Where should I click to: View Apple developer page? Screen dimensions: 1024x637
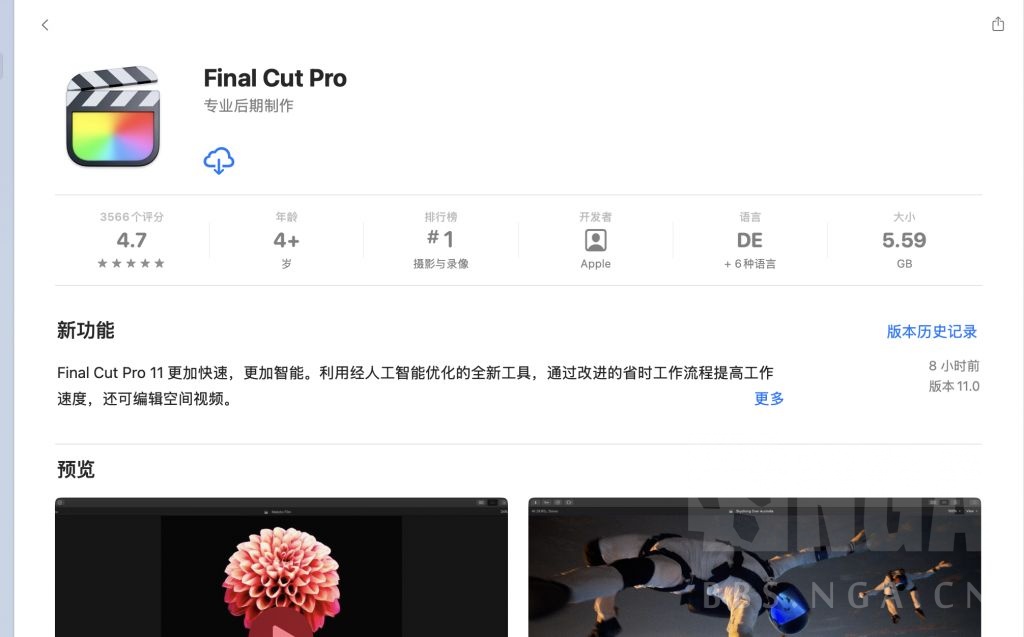coord(595,241)
